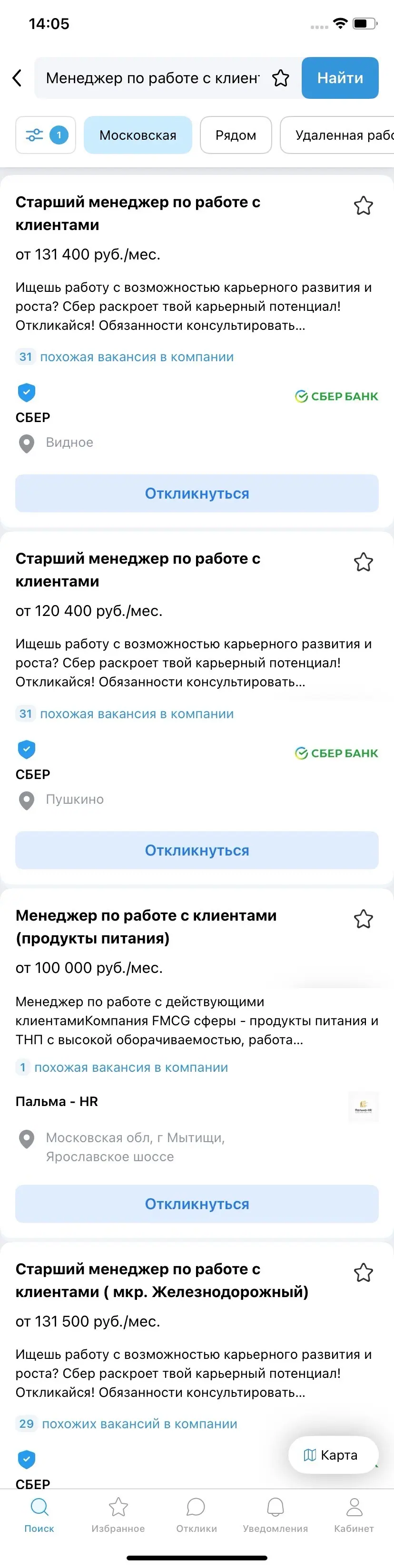
Task: Open the Уведомления tab
Action: 275,1515
